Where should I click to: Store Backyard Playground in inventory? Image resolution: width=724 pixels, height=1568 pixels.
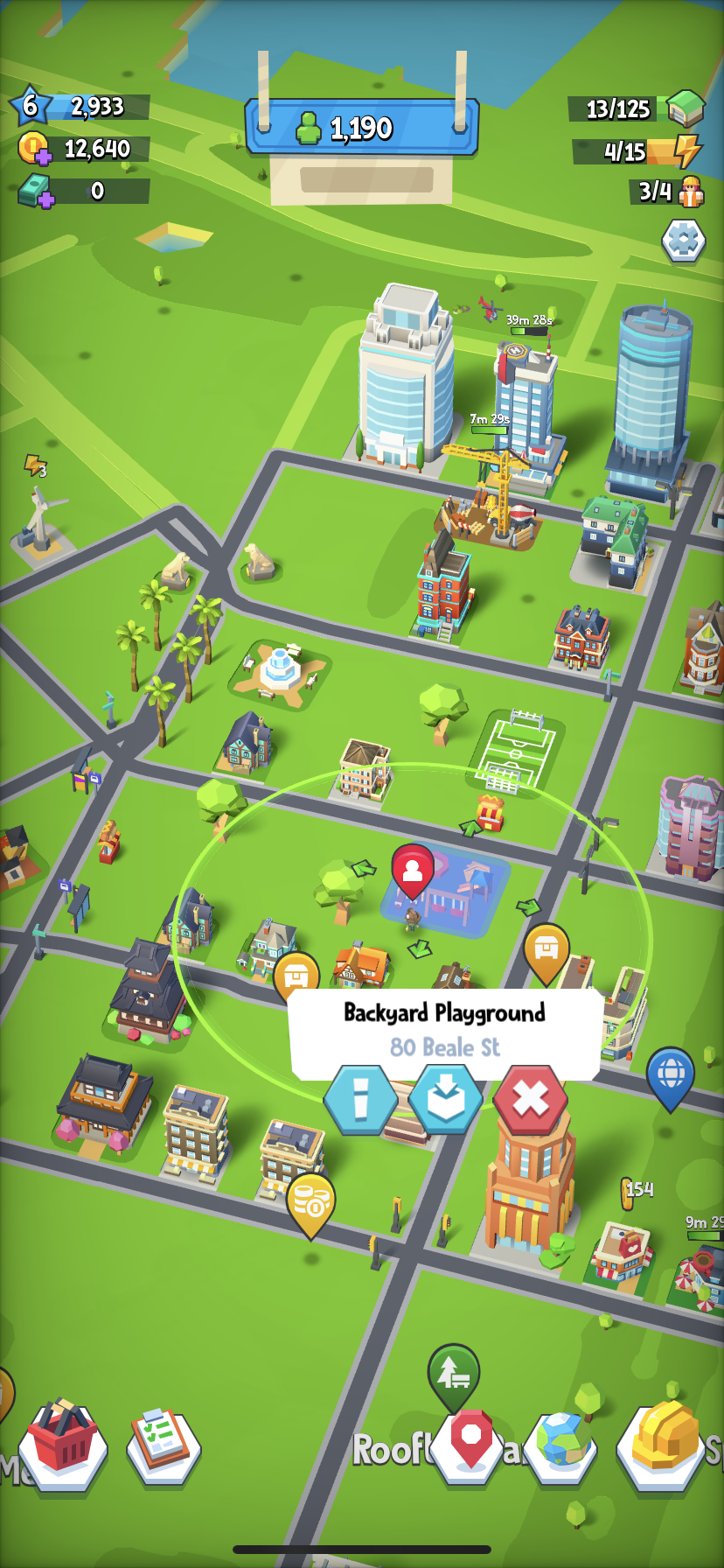point(446,1100)
